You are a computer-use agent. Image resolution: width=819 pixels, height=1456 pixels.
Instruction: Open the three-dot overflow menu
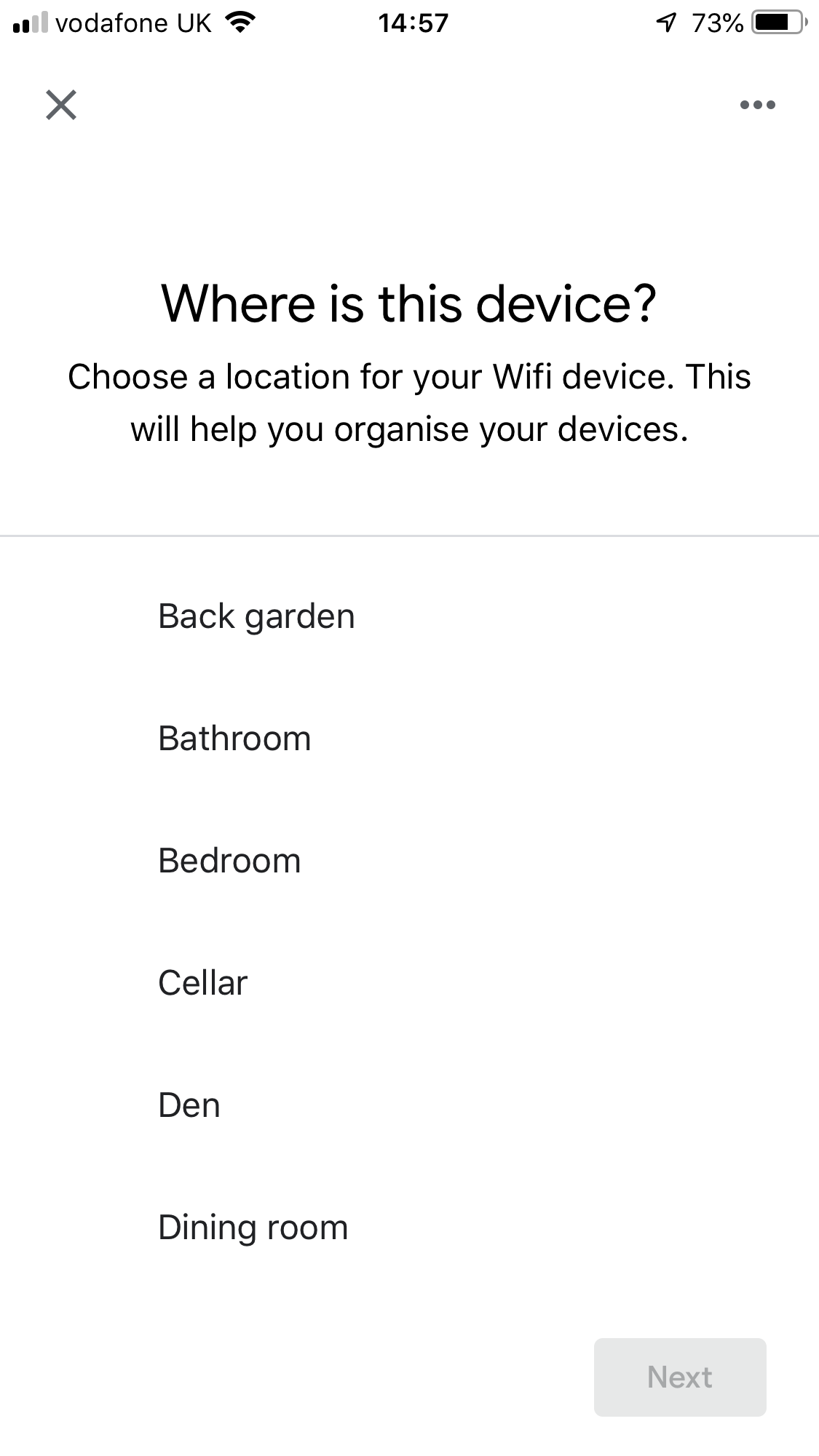pos(757,105)
